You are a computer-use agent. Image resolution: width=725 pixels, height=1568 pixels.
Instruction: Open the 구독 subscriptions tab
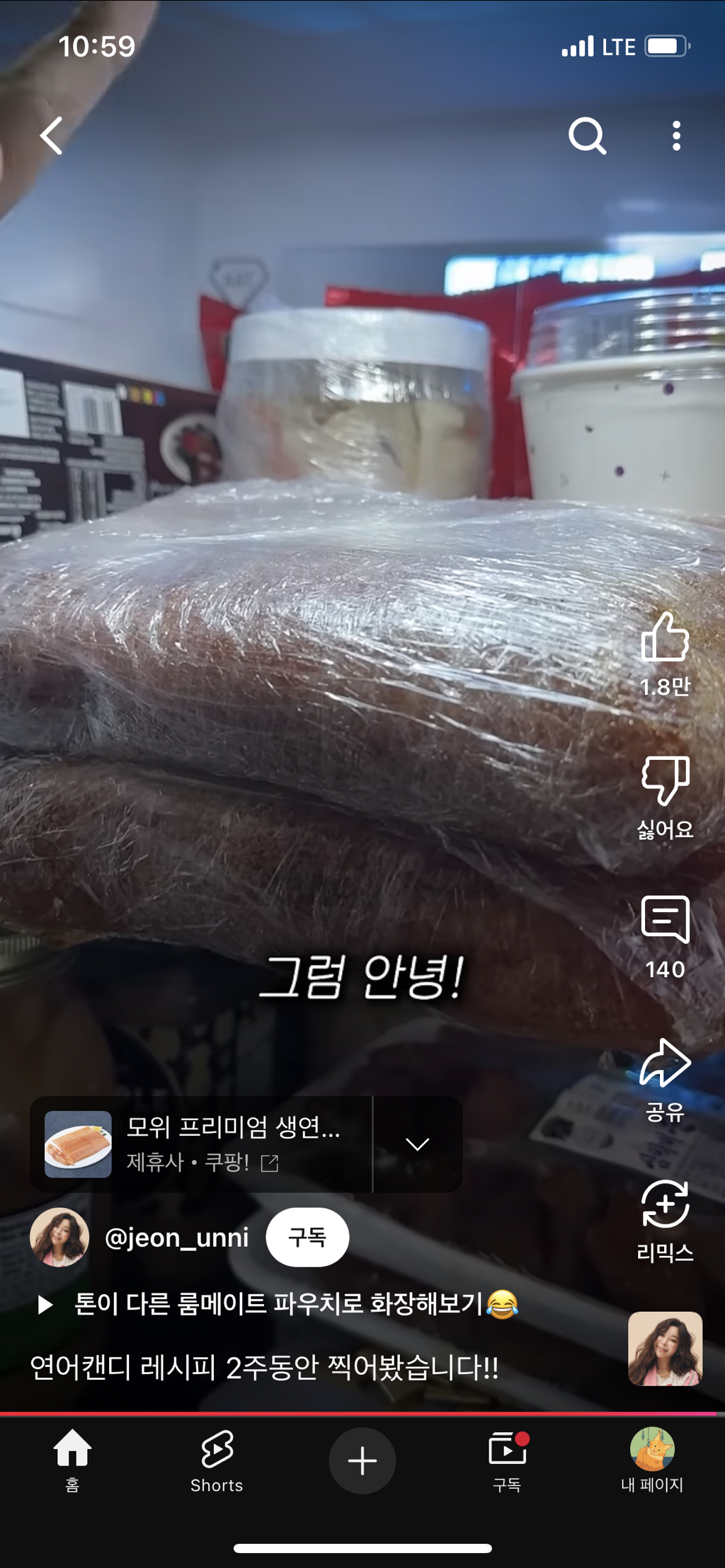point(507,1460)
